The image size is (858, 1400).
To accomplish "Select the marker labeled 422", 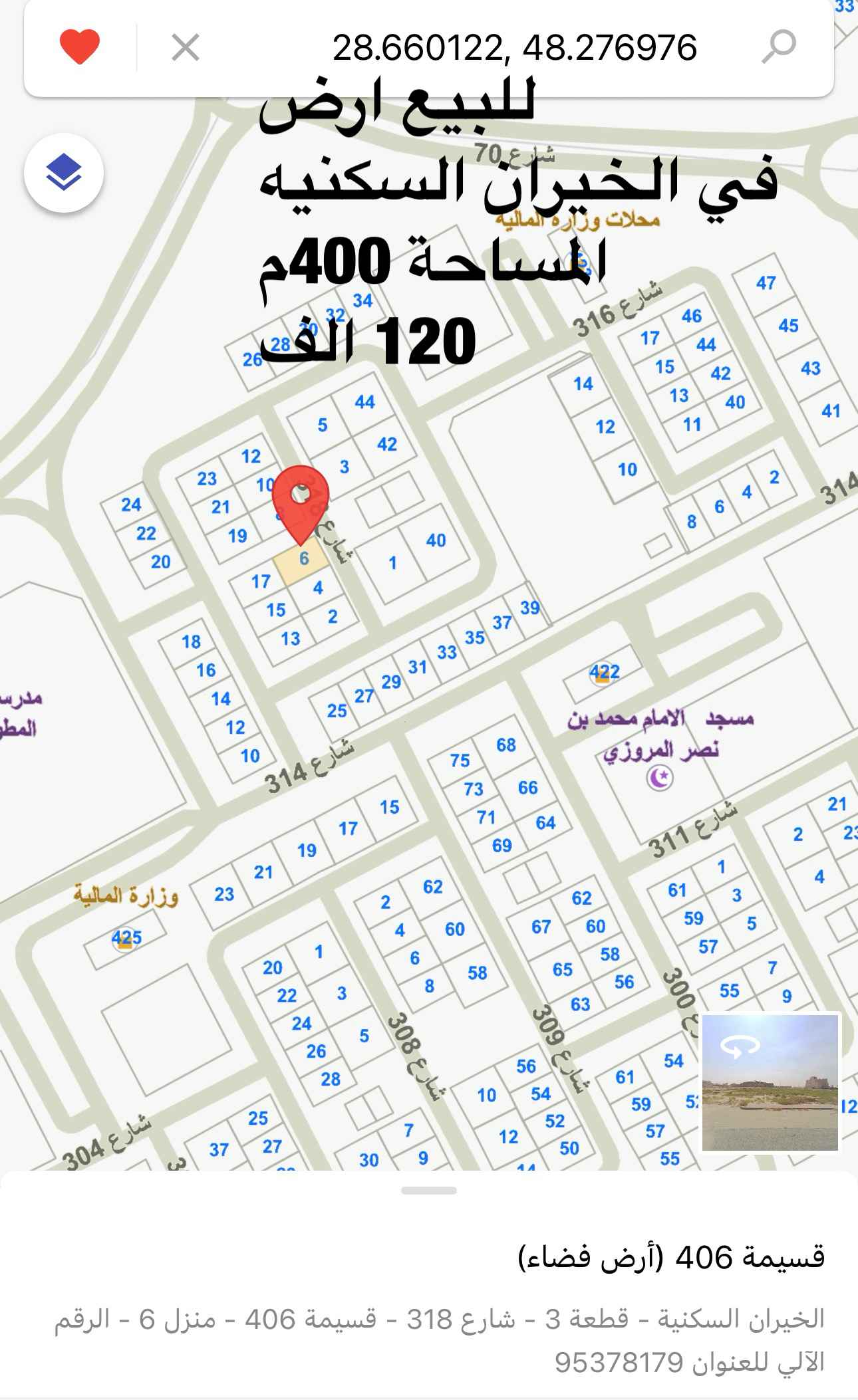I will 603,674.
